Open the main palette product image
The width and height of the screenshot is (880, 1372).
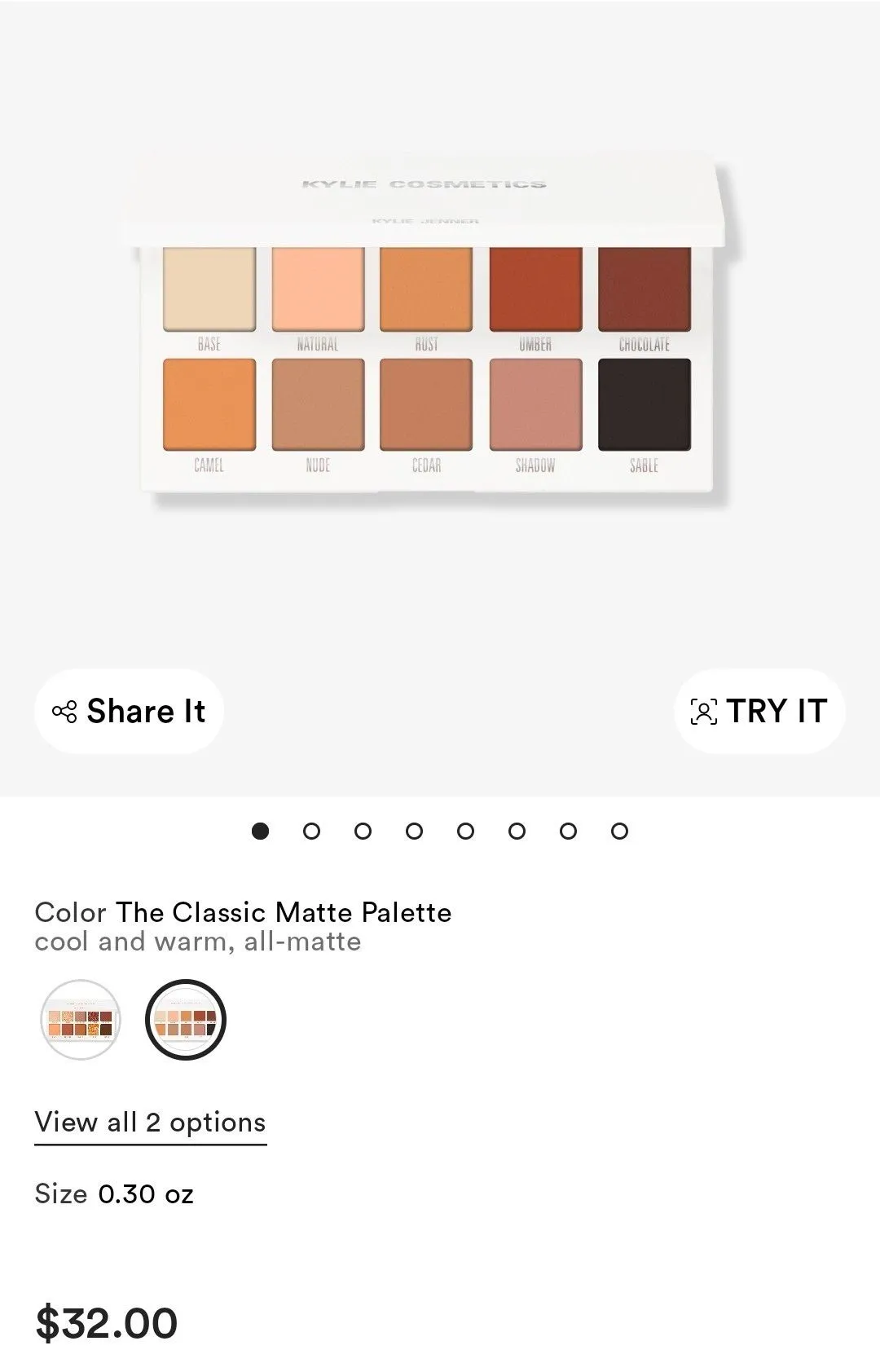coord(428,334)
